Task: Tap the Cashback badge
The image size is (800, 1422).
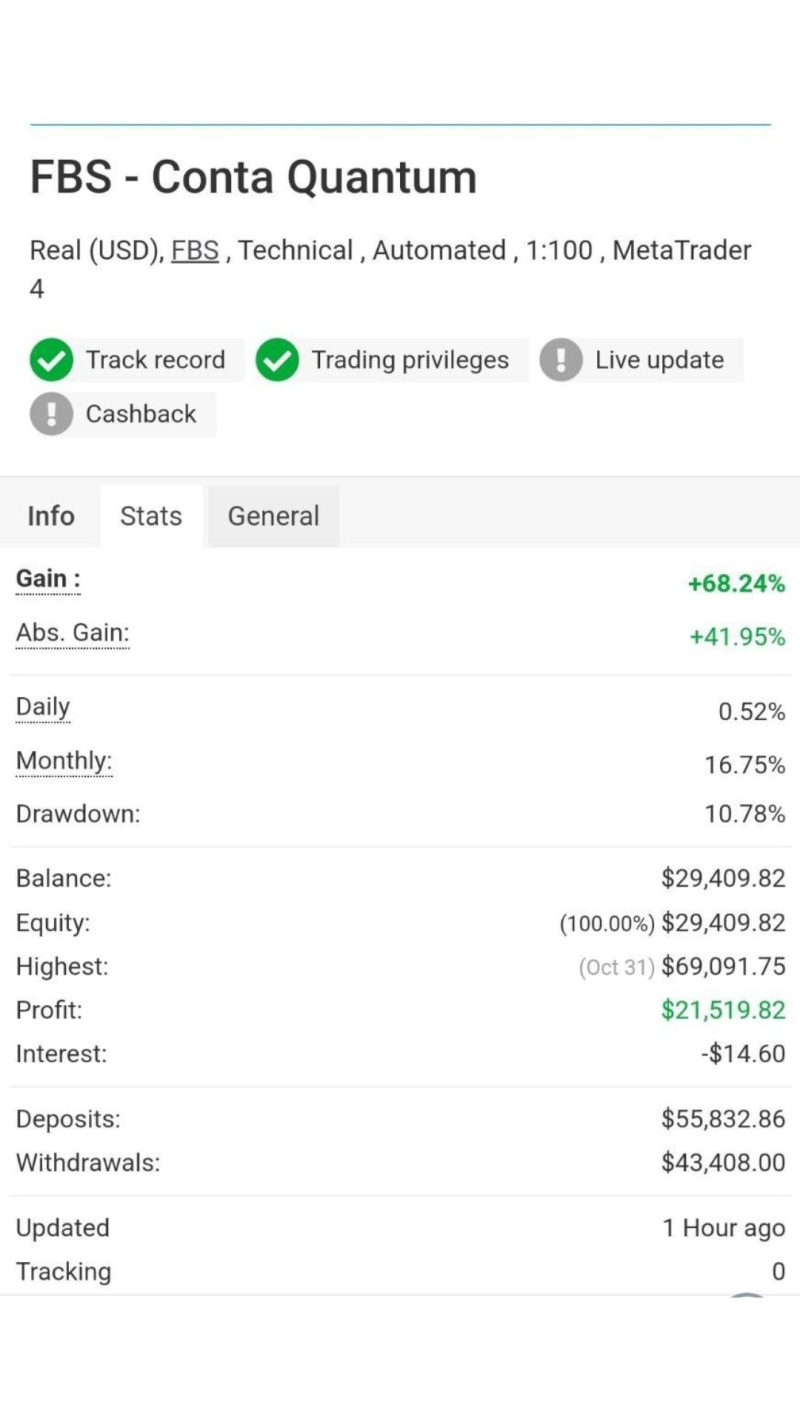Action: pyautogui.click(x=122, y=414)
